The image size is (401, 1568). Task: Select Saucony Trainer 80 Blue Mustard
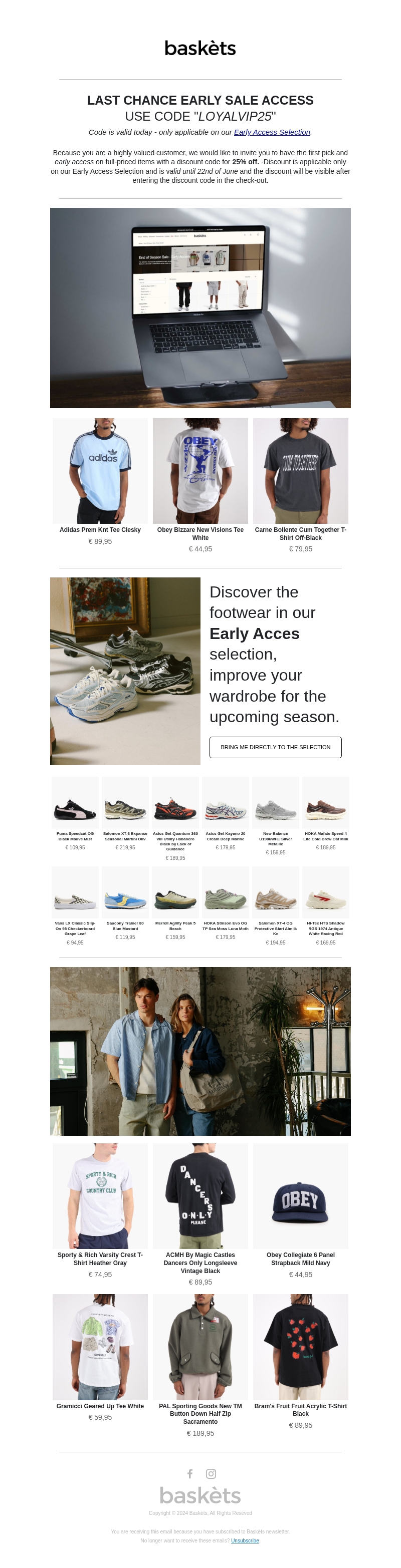coord(125,892)
